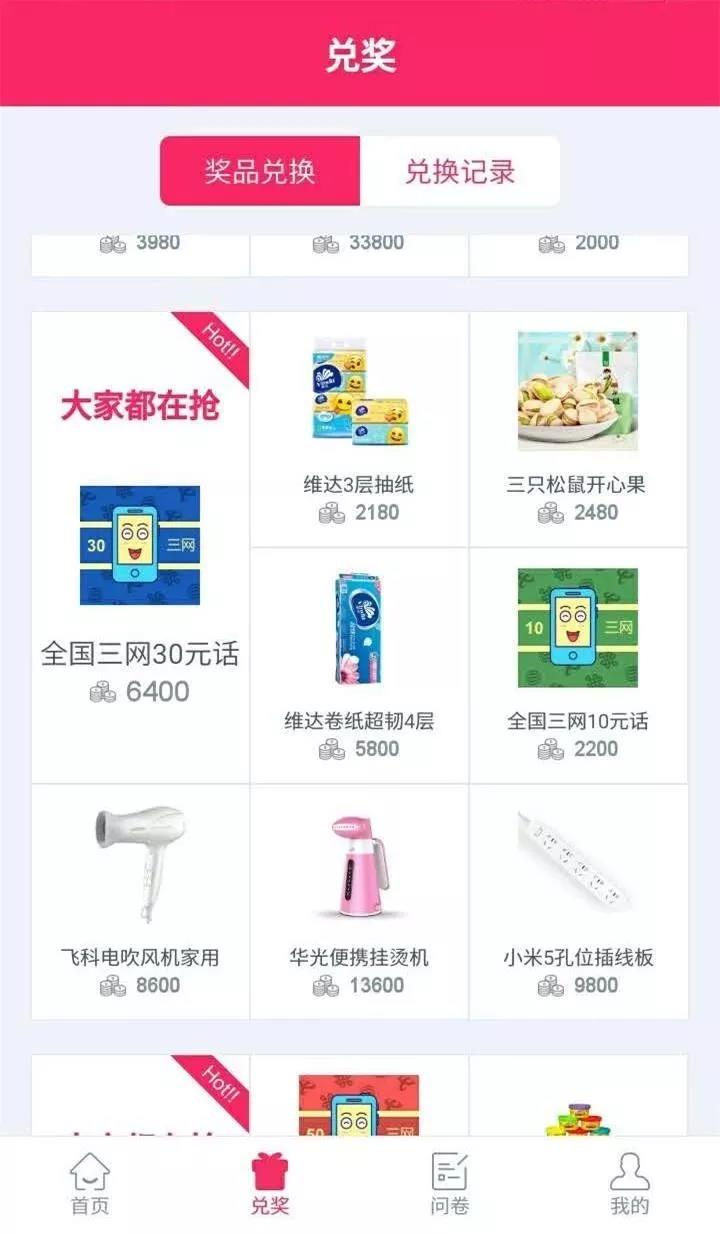Image resolution: width=720 pixels, height=1234 pixels.
Task: Open the 小米5孔位插线板 item
Action: point(578,902)
